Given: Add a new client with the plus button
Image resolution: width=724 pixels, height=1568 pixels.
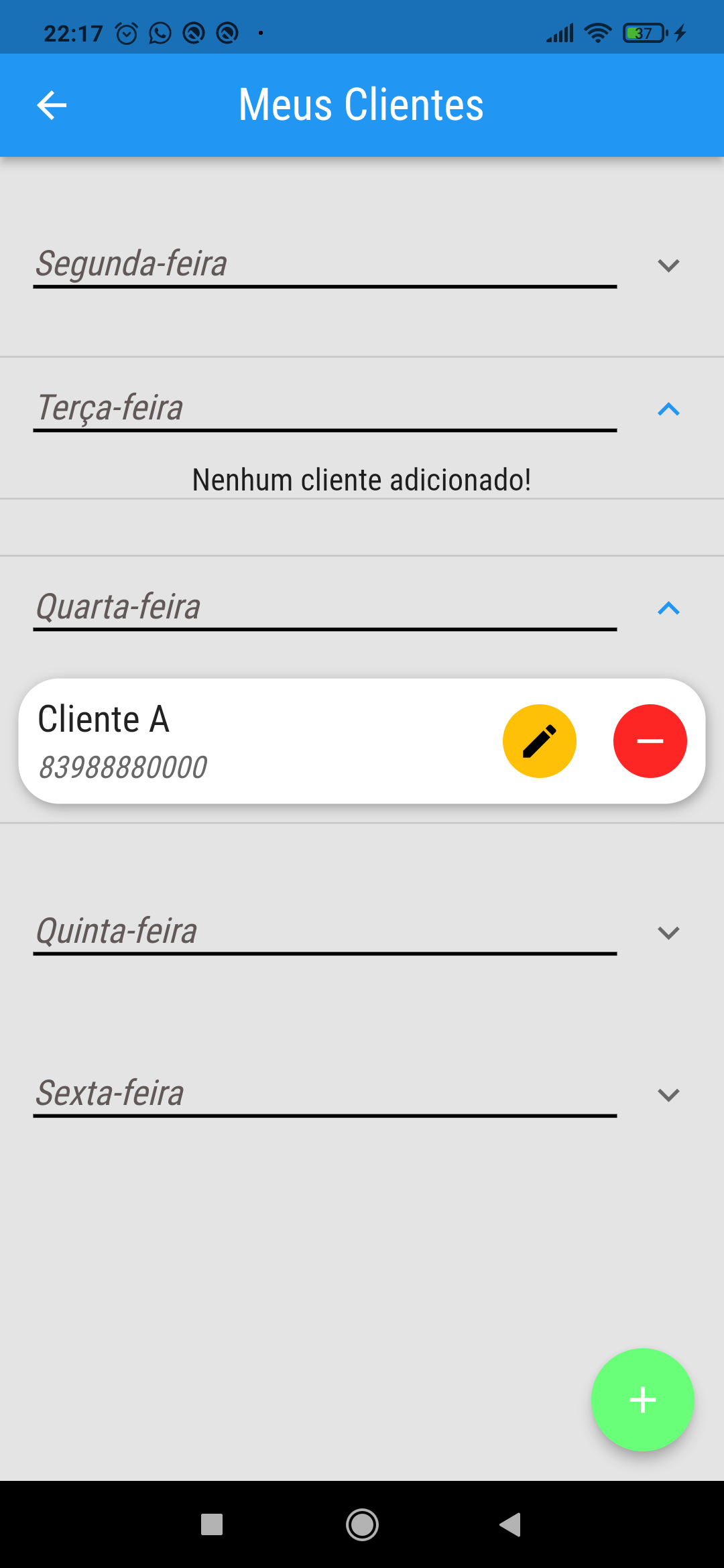Looking at the screenshot, I should click(642, 1400).
